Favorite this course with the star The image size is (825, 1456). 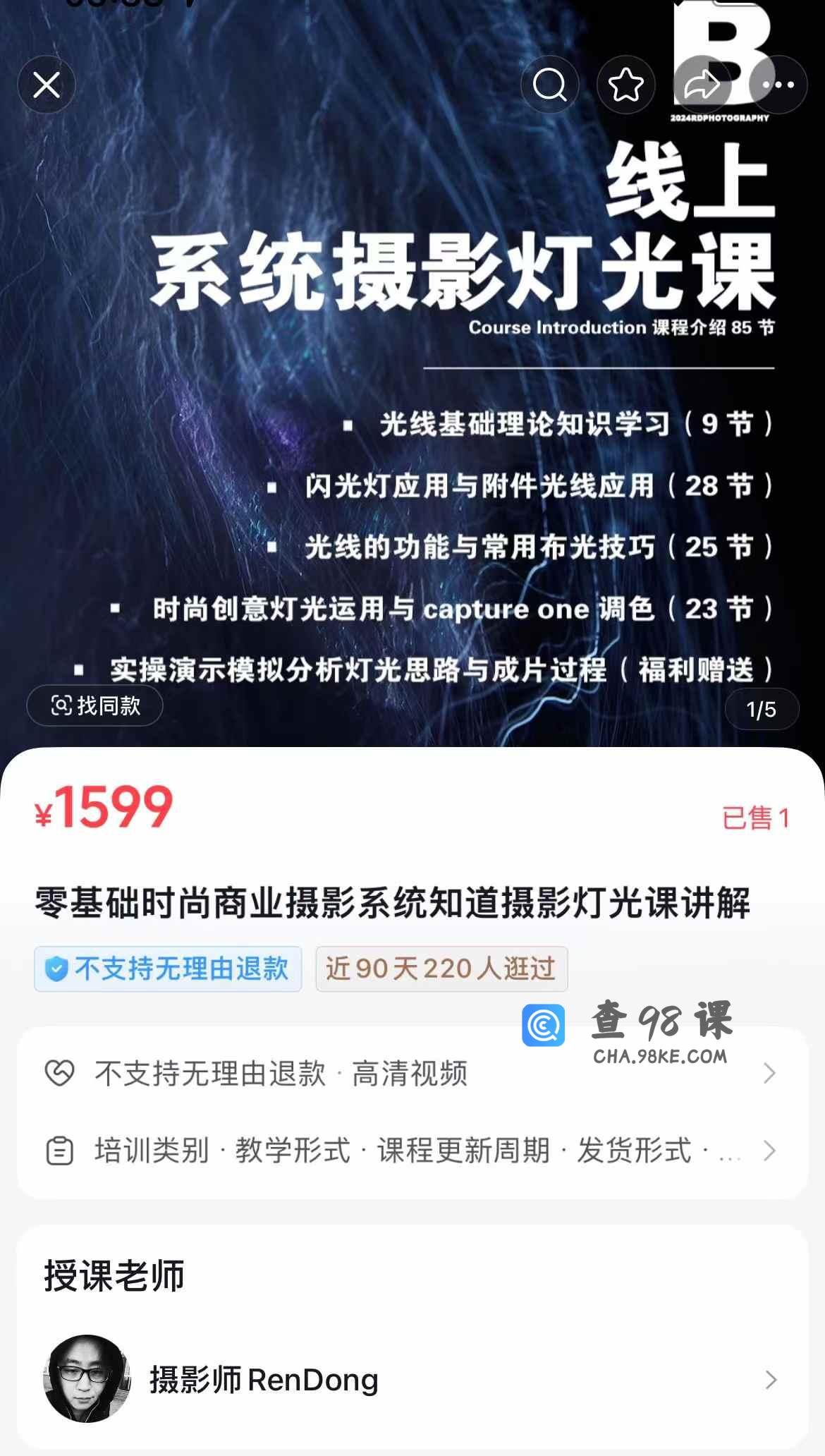click(x=625, y=85)
